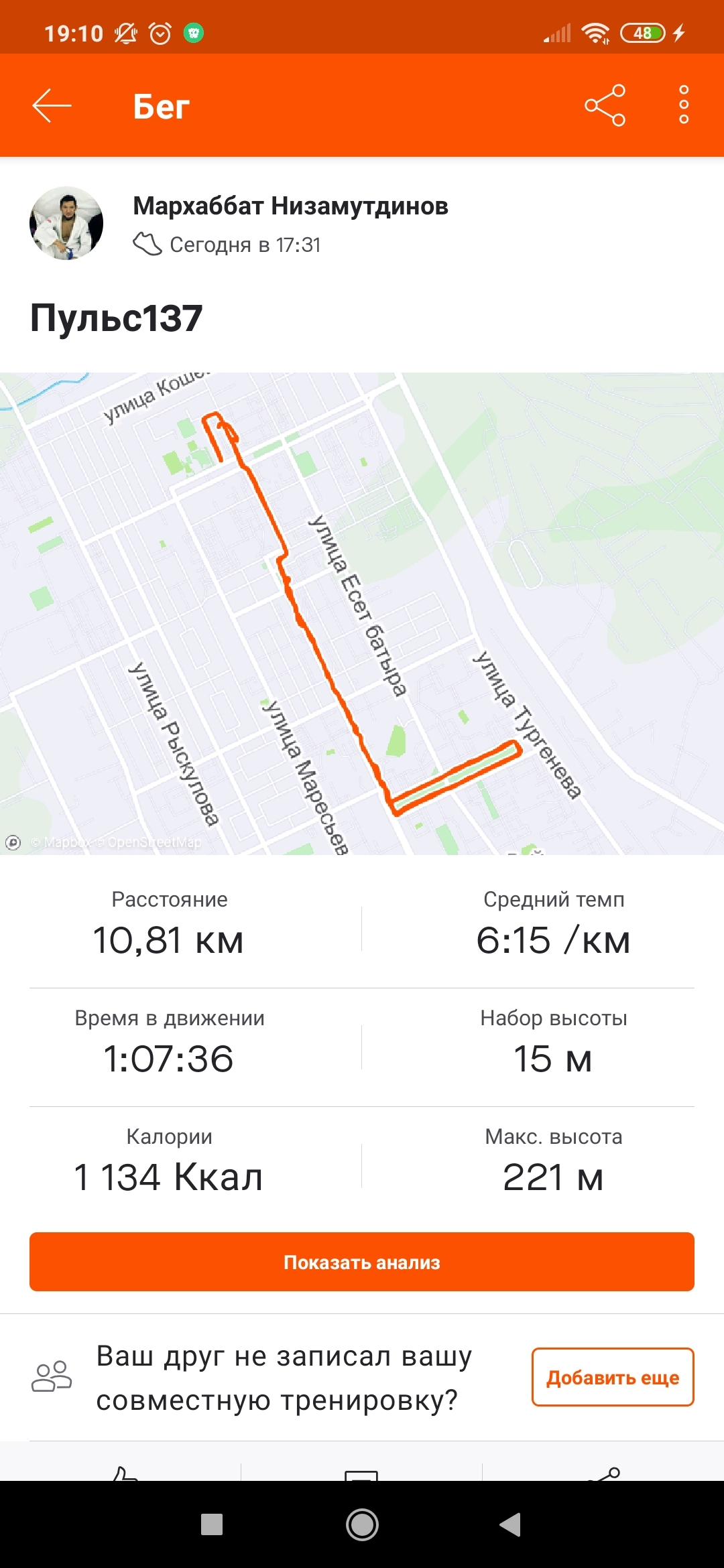Tap the system home button
Viewport: 724px width, 1568px height.
click(x=362, y=1524)
